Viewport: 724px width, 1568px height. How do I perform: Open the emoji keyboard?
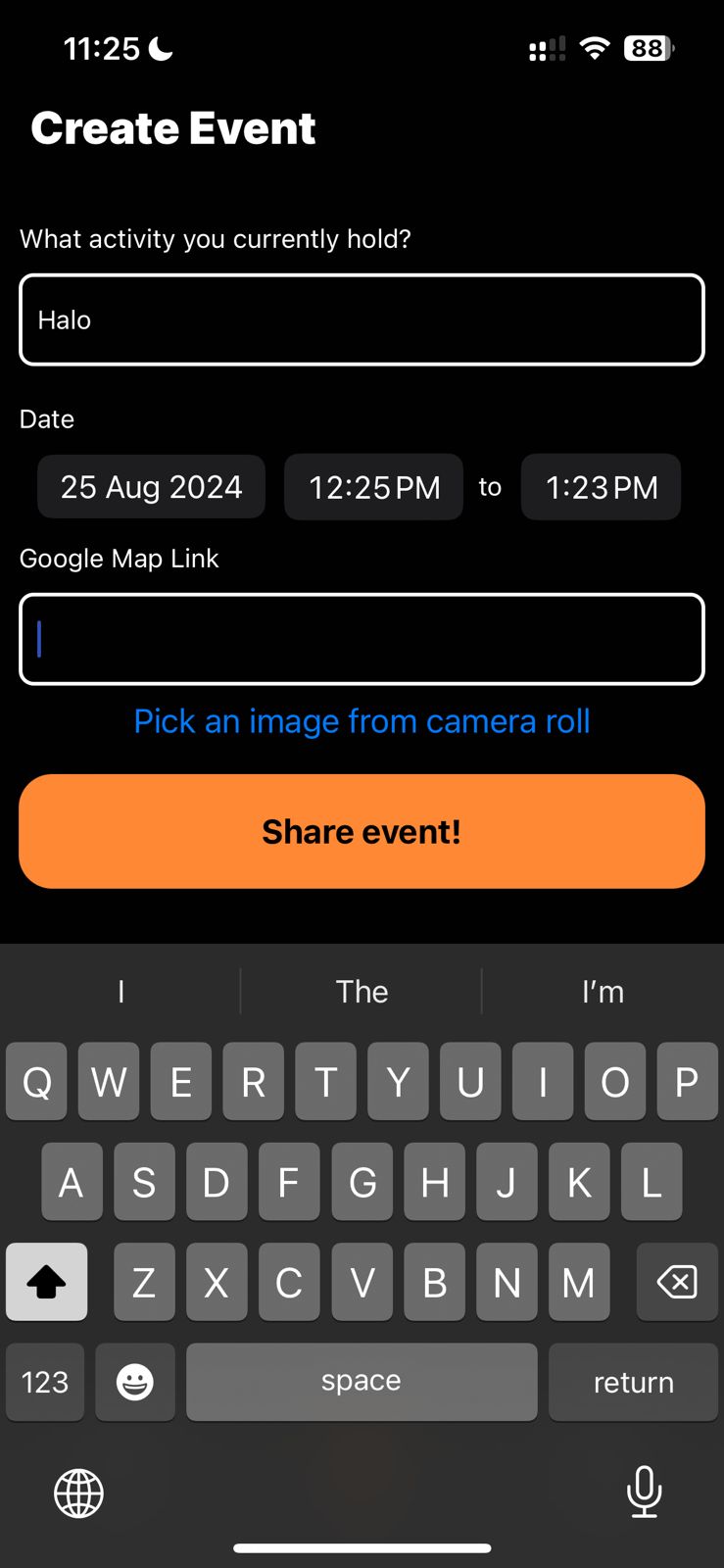click(134, 1382)
